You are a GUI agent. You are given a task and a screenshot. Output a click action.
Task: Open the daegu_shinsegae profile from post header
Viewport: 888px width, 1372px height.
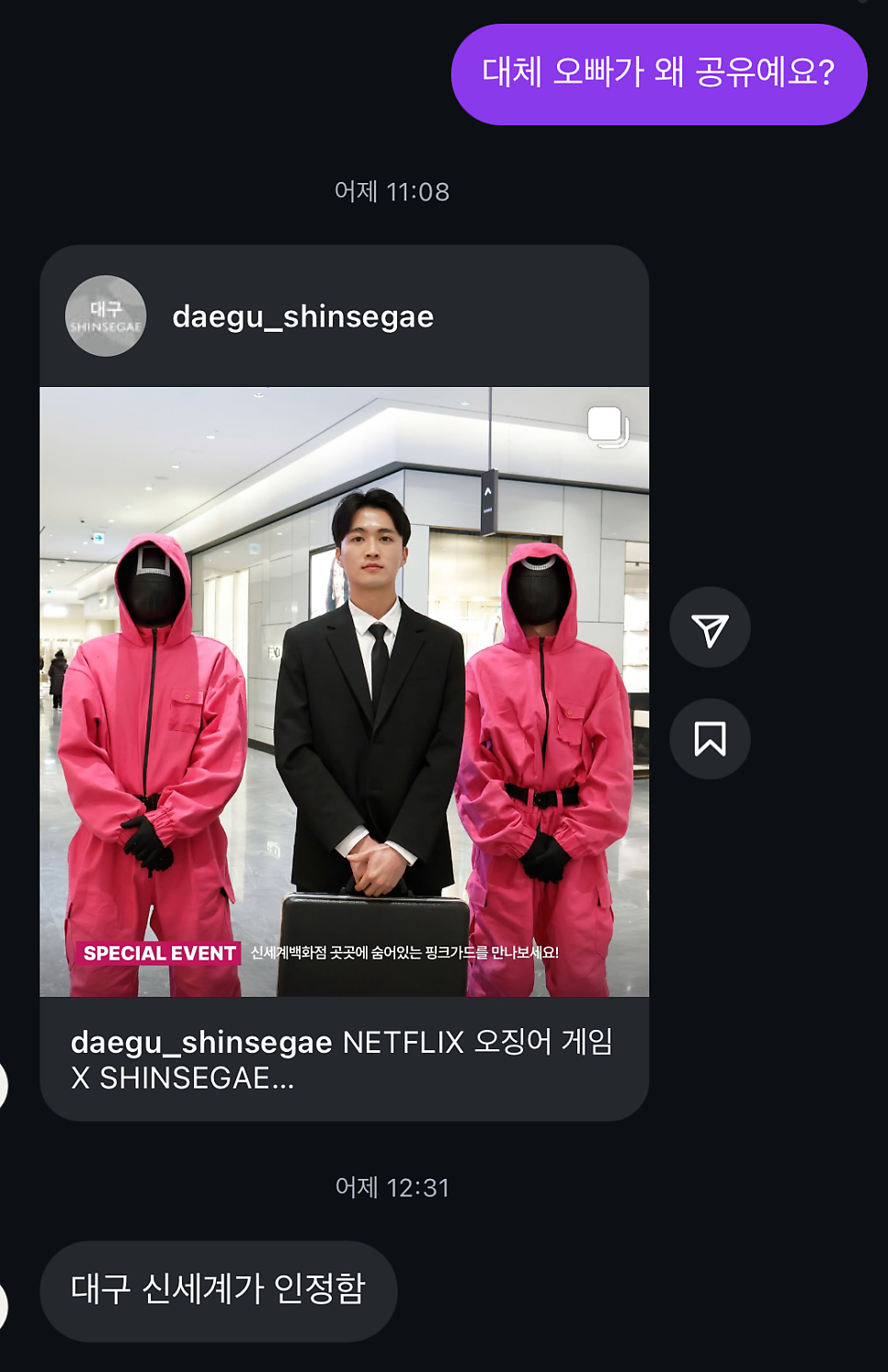(x=302, y=316)
